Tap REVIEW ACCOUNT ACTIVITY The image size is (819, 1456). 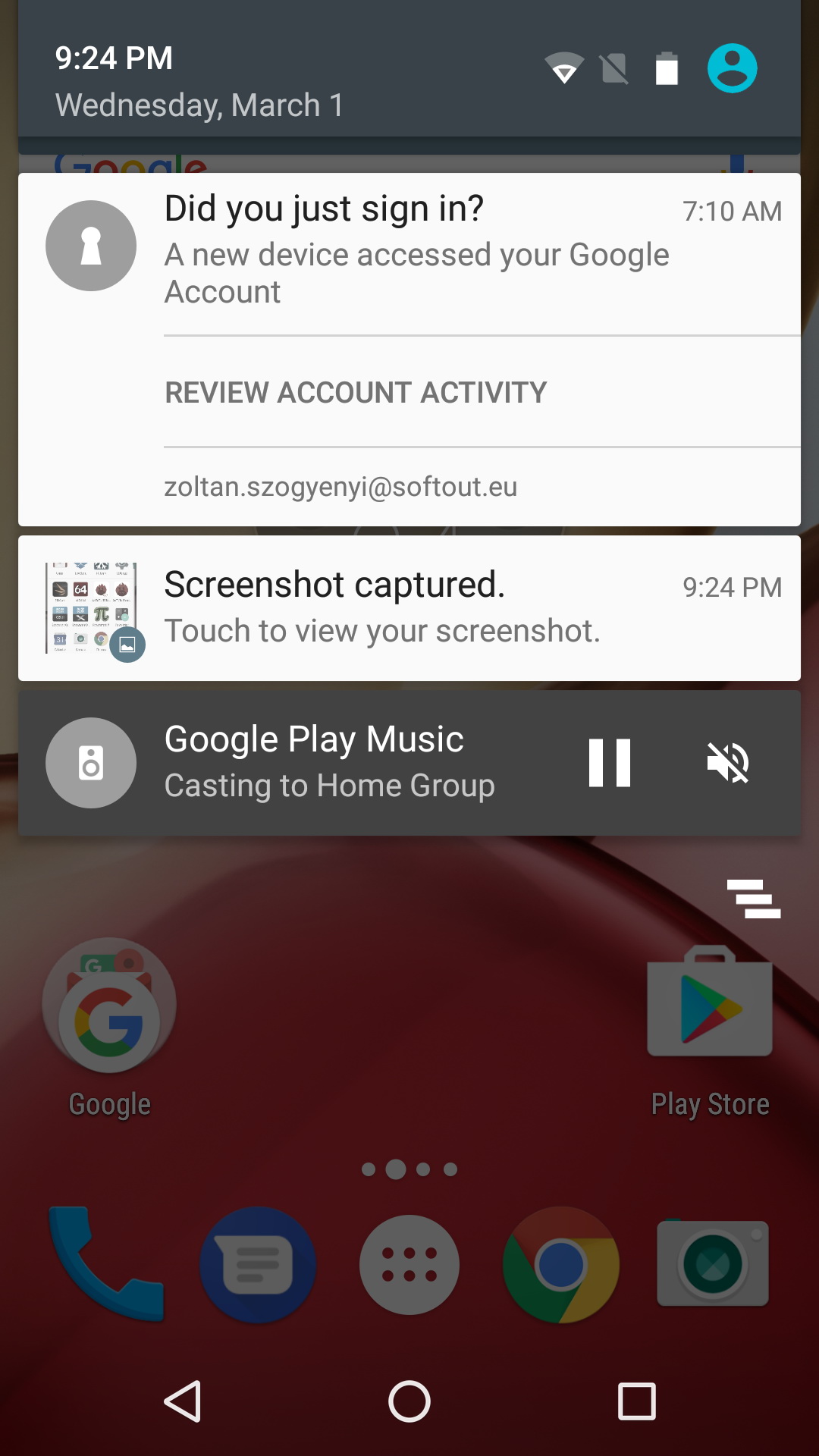tap(356, 392)
